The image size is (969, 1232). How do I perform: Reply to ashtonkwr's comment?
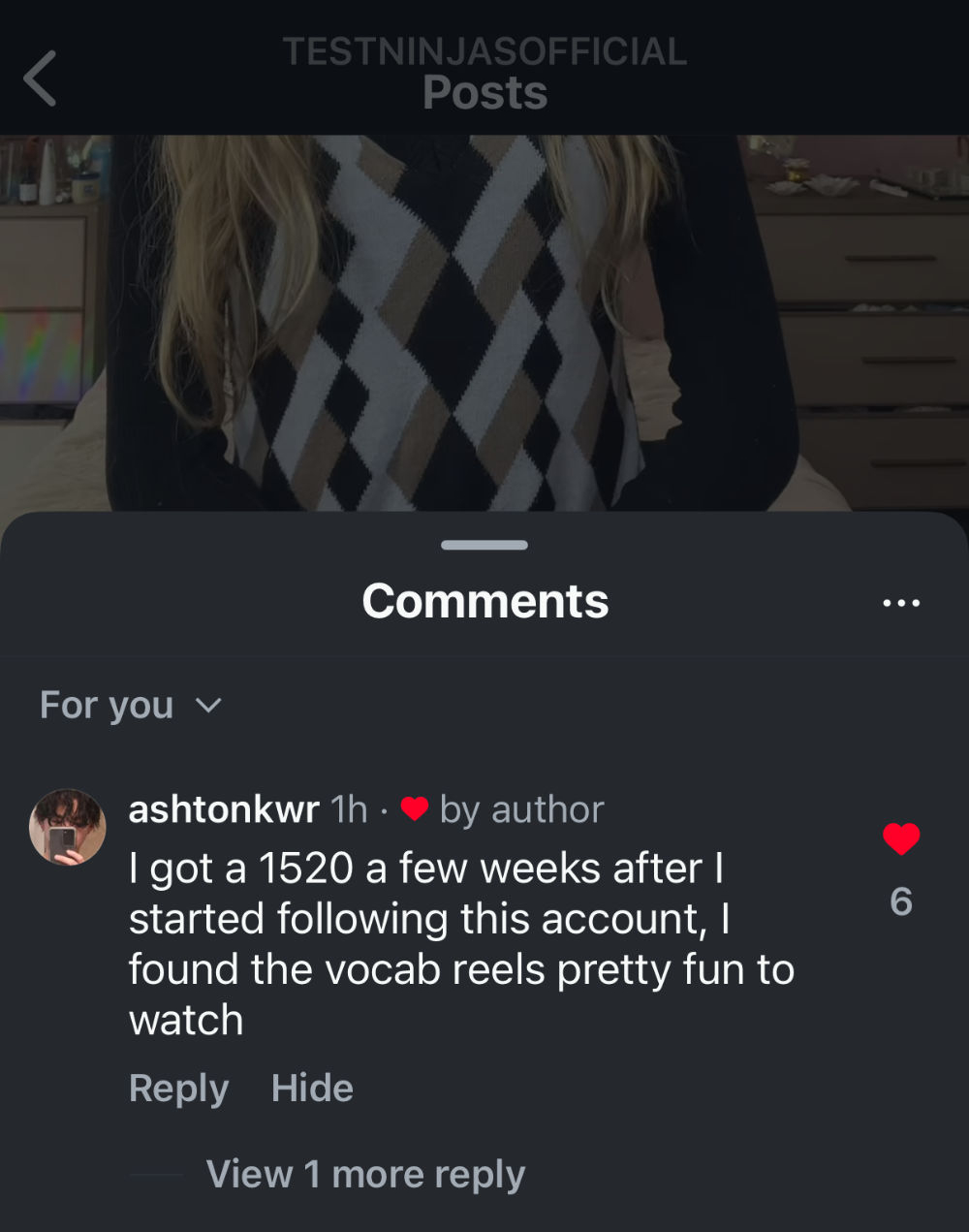tap(178, 1088)
